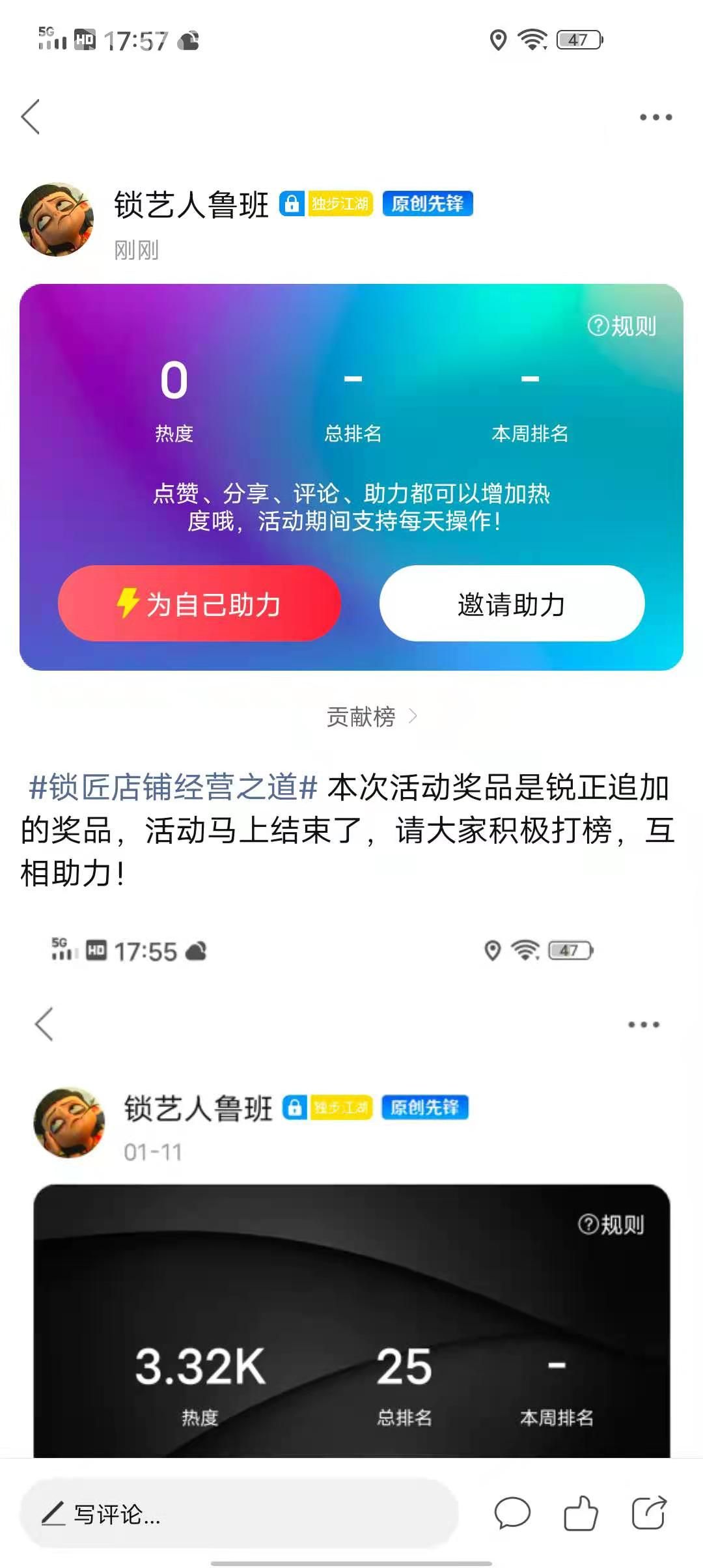
Task: Open the #锁匠店铺经营之道# hashtag topic
Action: (173, 787)
